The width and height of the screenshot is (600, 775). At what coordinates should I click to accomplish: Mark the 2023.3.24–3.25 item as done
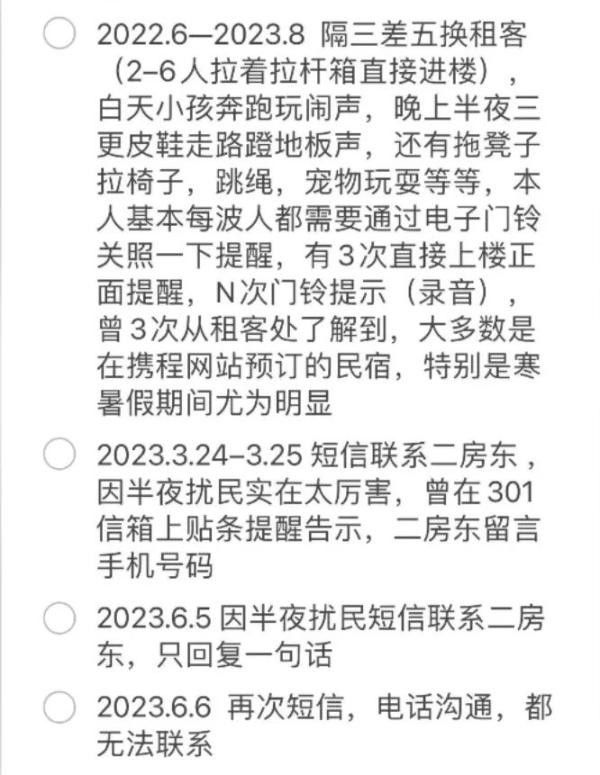59,454
